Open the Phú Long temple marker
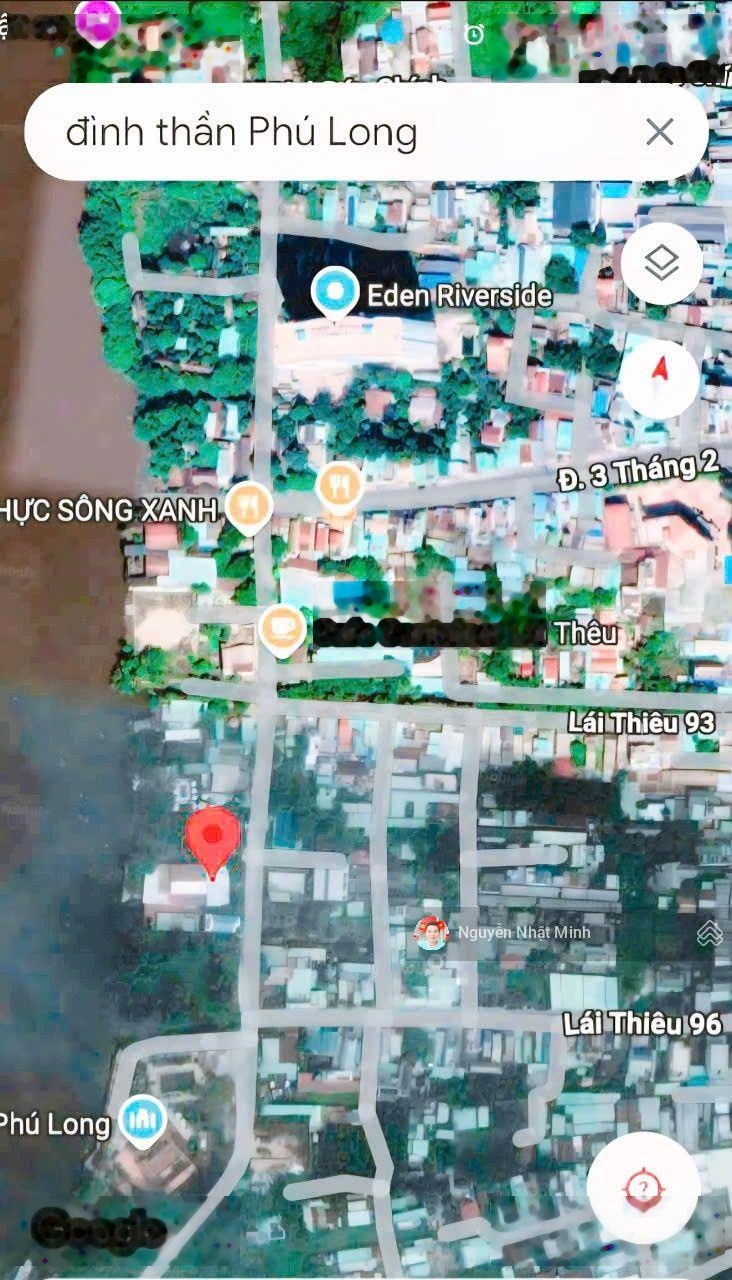Image resolution: width=732 pixels, height=1280 pixels. click(x=144, y=1120)
